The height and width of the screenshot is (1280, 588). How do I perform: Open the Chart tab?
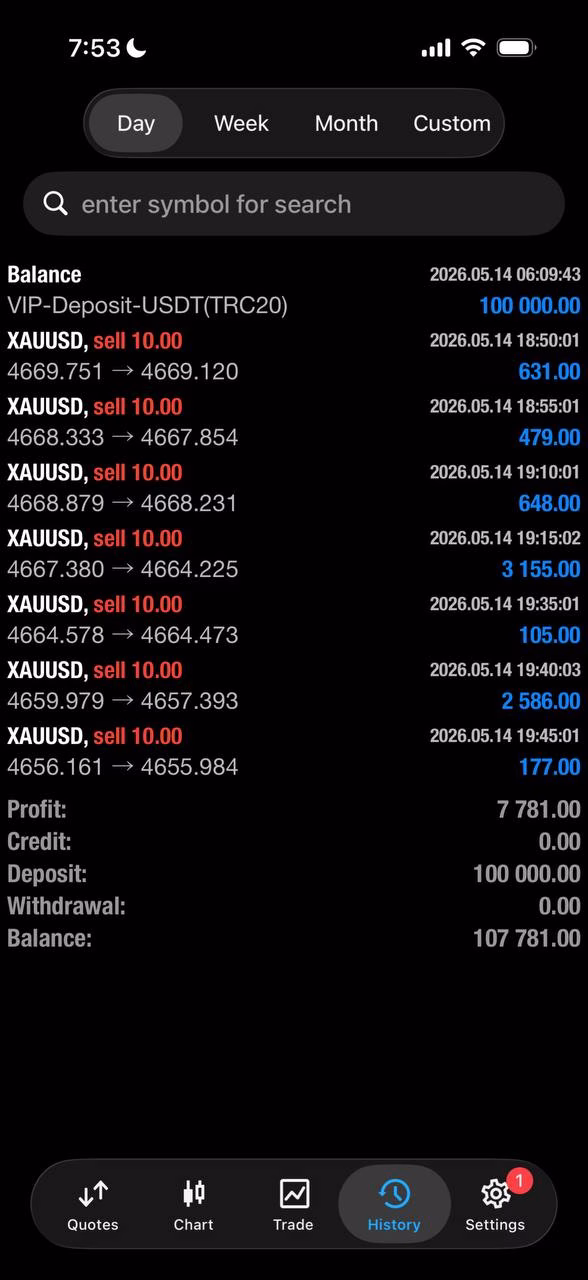[194, 1204]
